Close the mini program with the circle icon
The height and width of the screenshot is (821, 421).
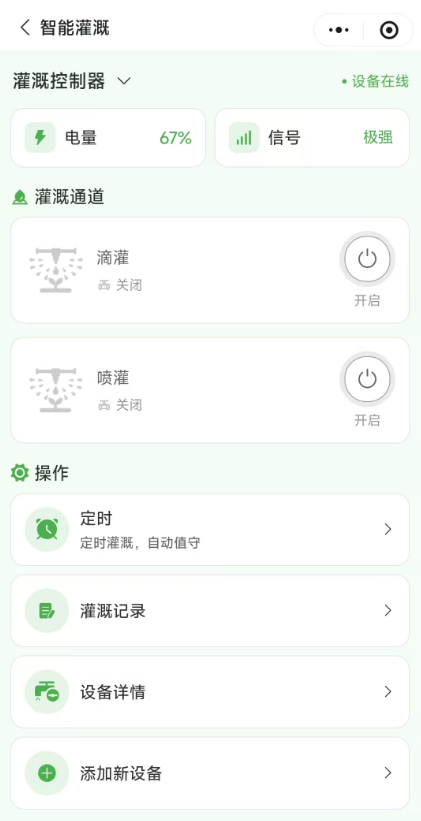tap(389, 30)
